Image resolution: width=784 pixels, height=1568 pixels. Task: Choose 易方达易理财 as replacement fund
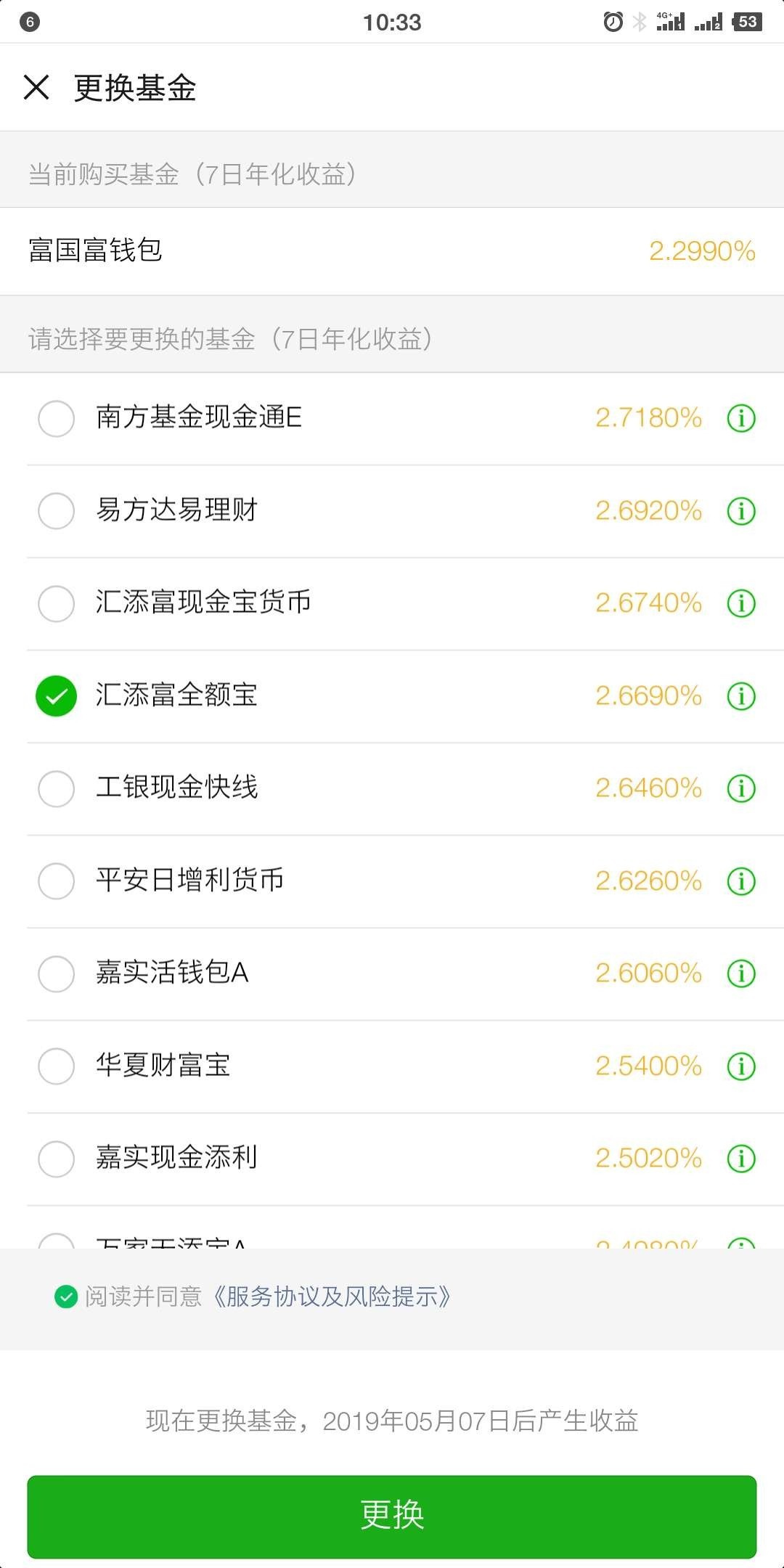coord(55,511)
